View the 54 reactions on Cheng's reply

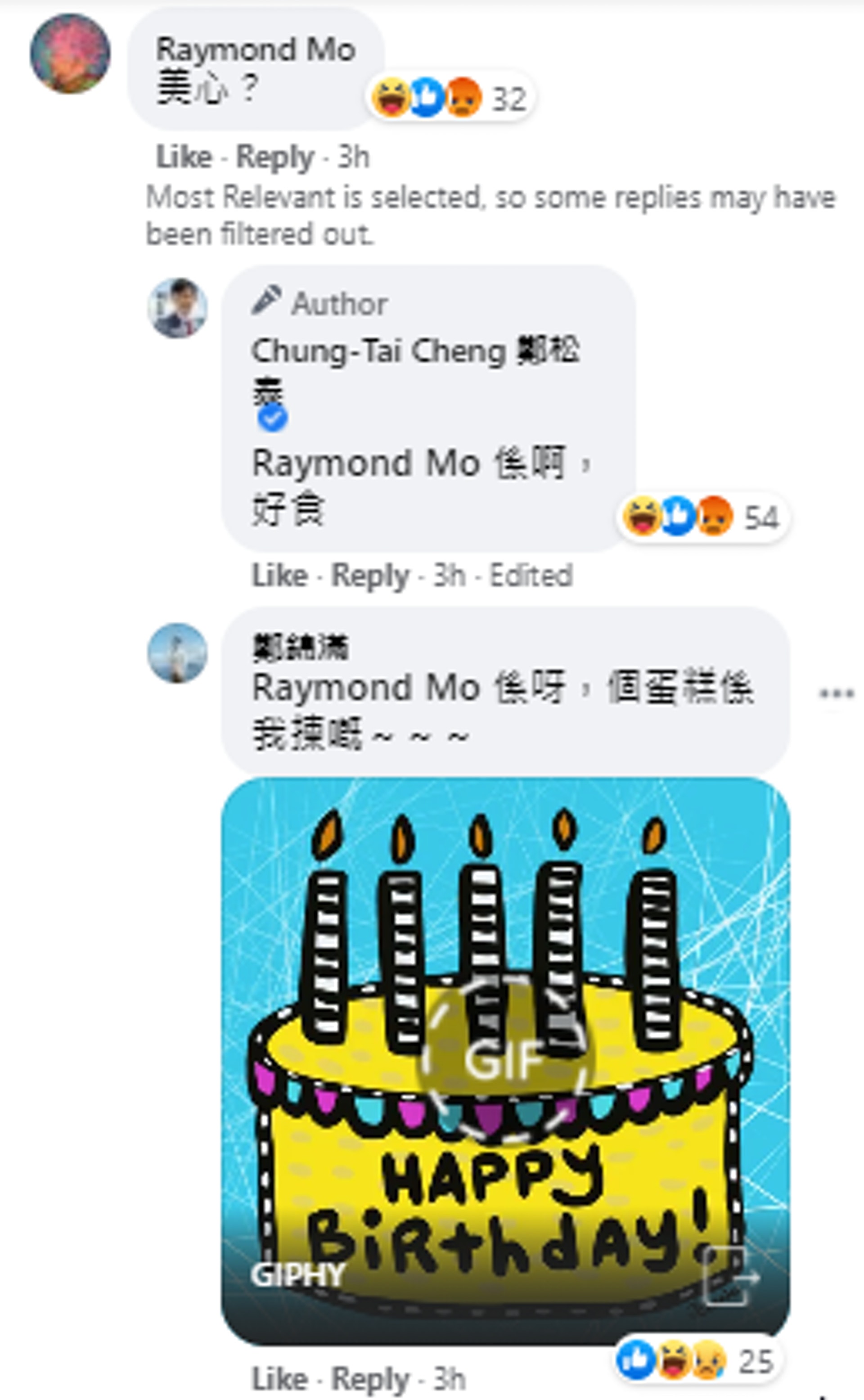tap(704, 517)
